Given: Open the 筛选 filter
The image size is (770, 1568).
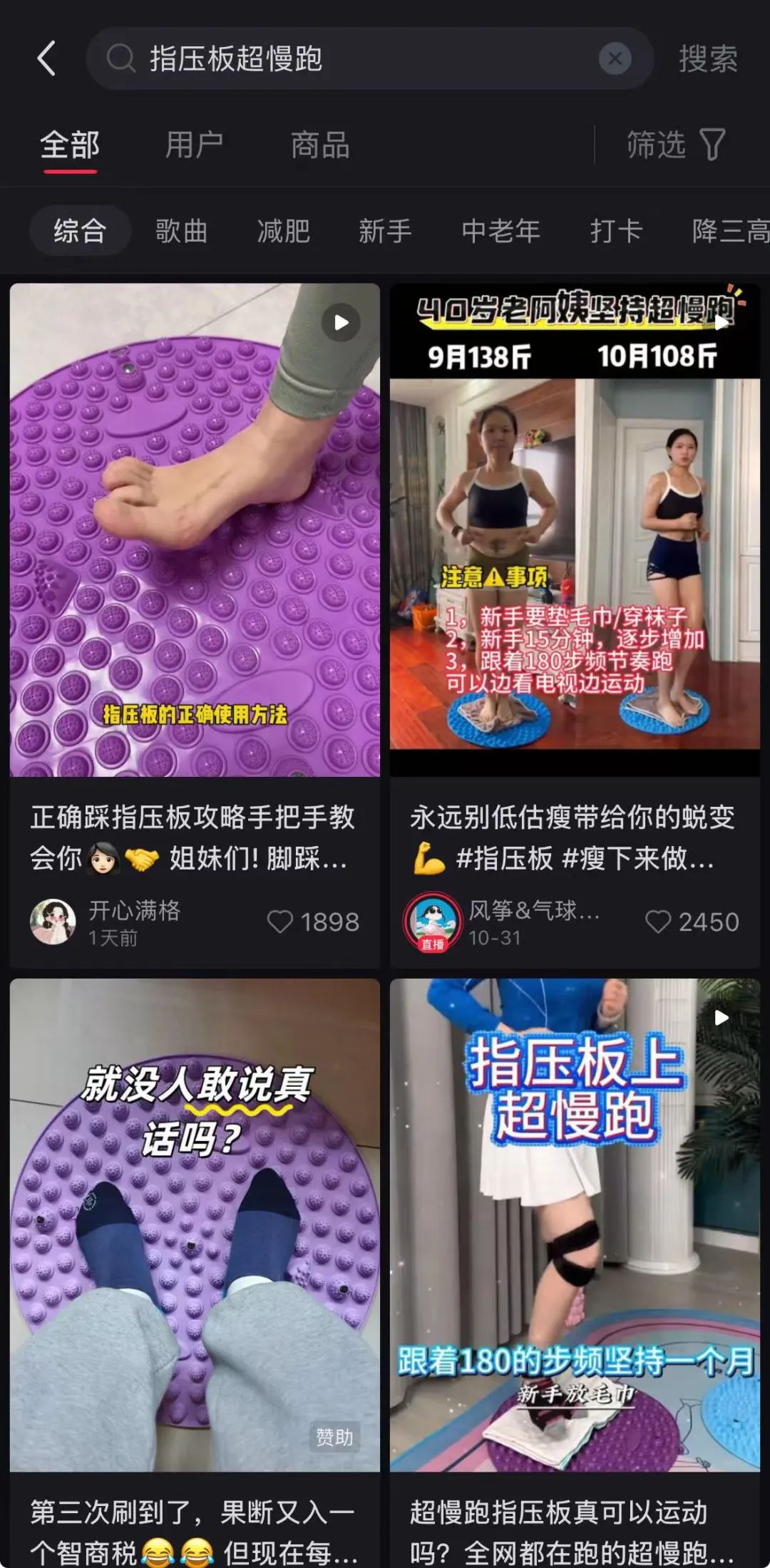Looking at the screenshot, I should coord(674,145).
